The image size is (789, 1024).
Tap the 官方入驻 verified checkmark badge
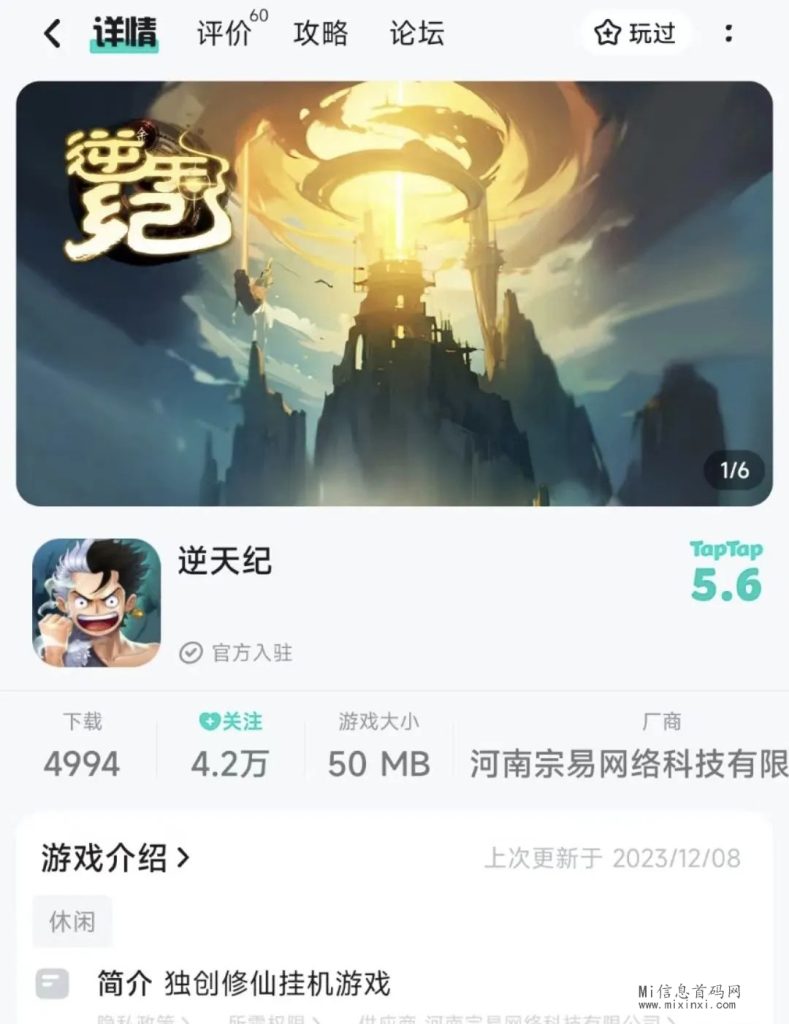tap(192, 650)
